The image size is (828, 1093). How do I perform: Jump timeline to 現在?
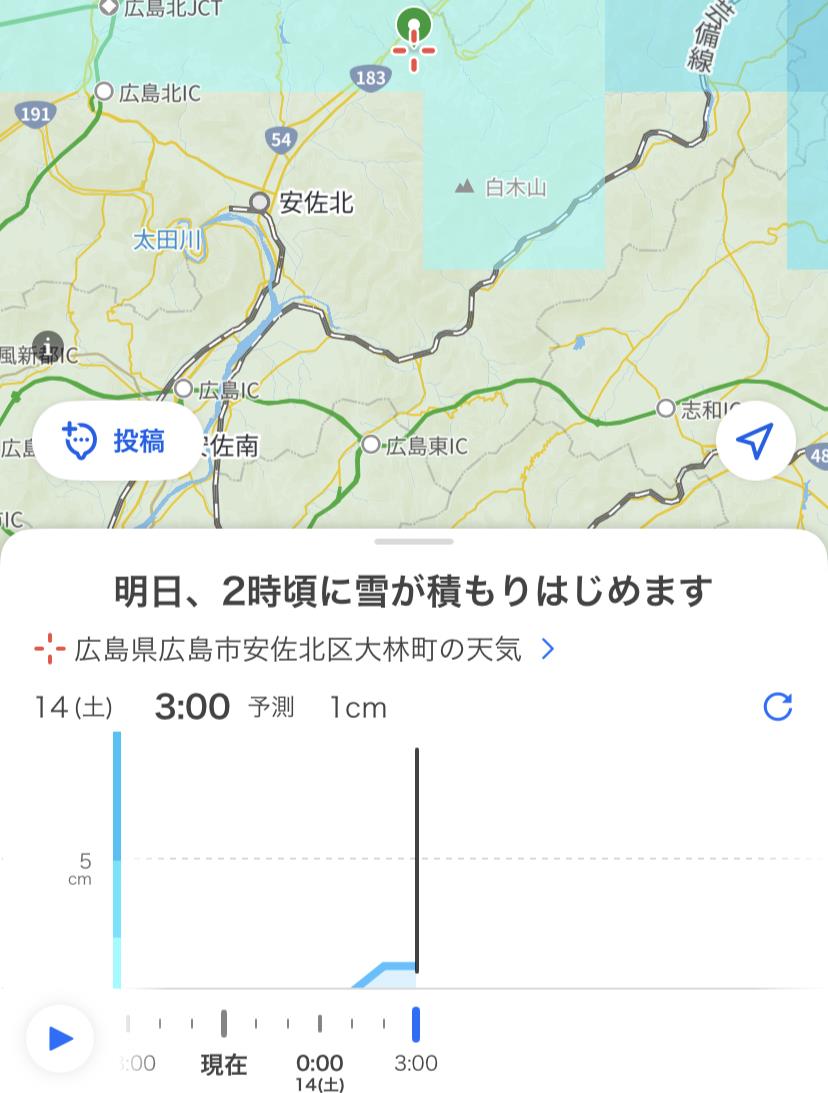point(224,1063)
